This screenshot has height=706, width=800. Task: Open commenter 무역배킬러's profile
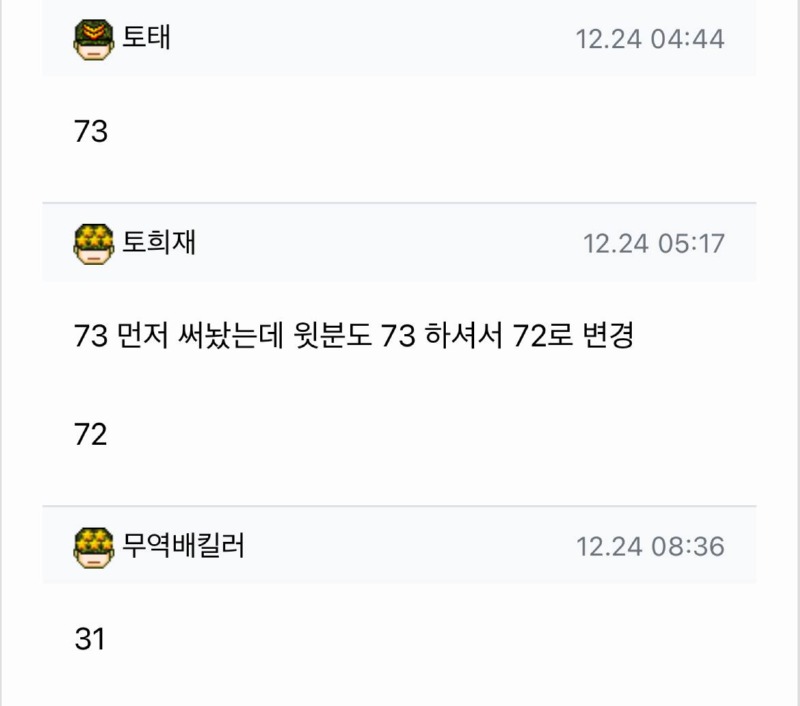click(183, 546)
